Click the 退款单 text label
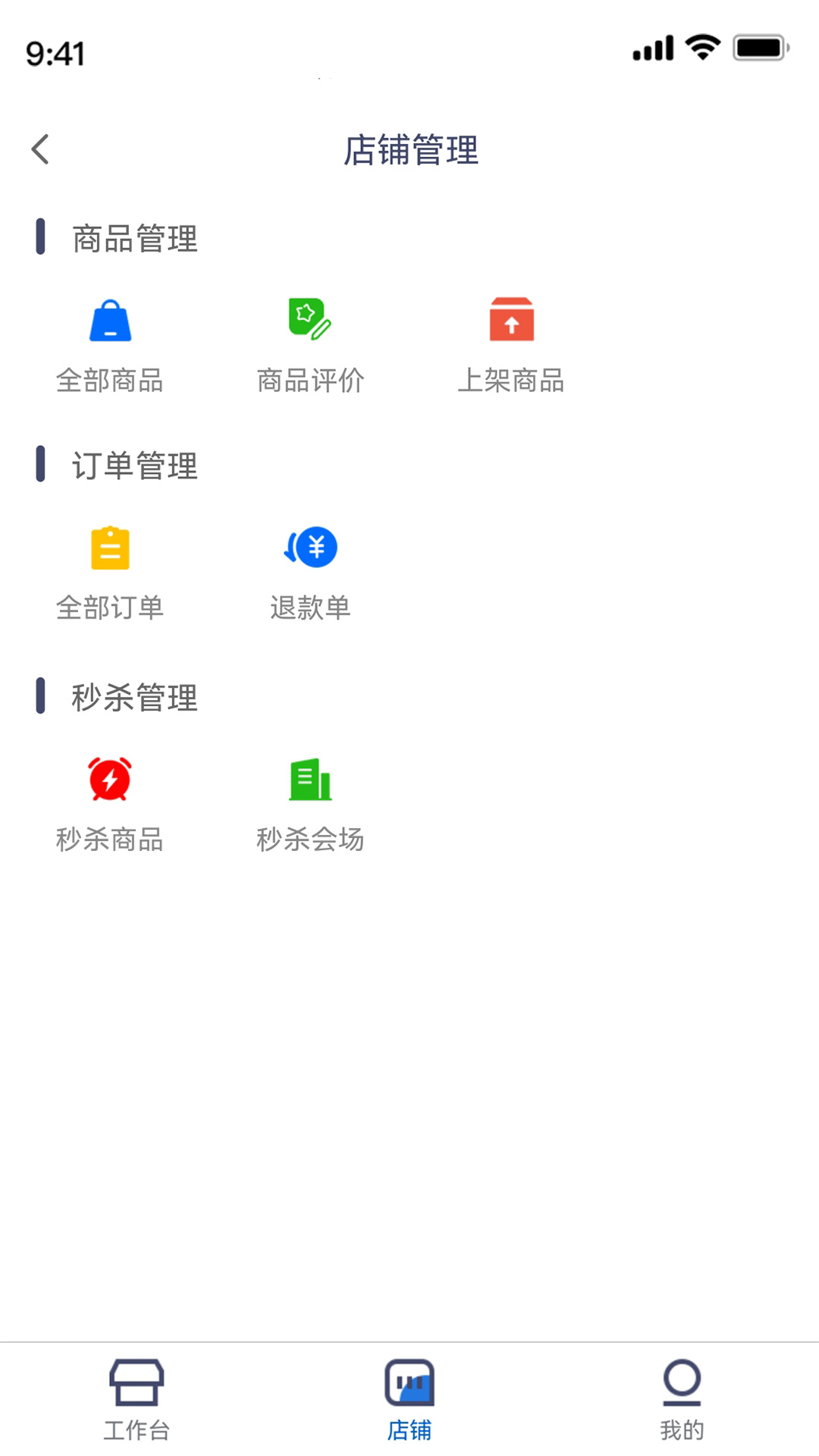The height and width of the screenshot is (1456, 819). click(x=310, y=607)
